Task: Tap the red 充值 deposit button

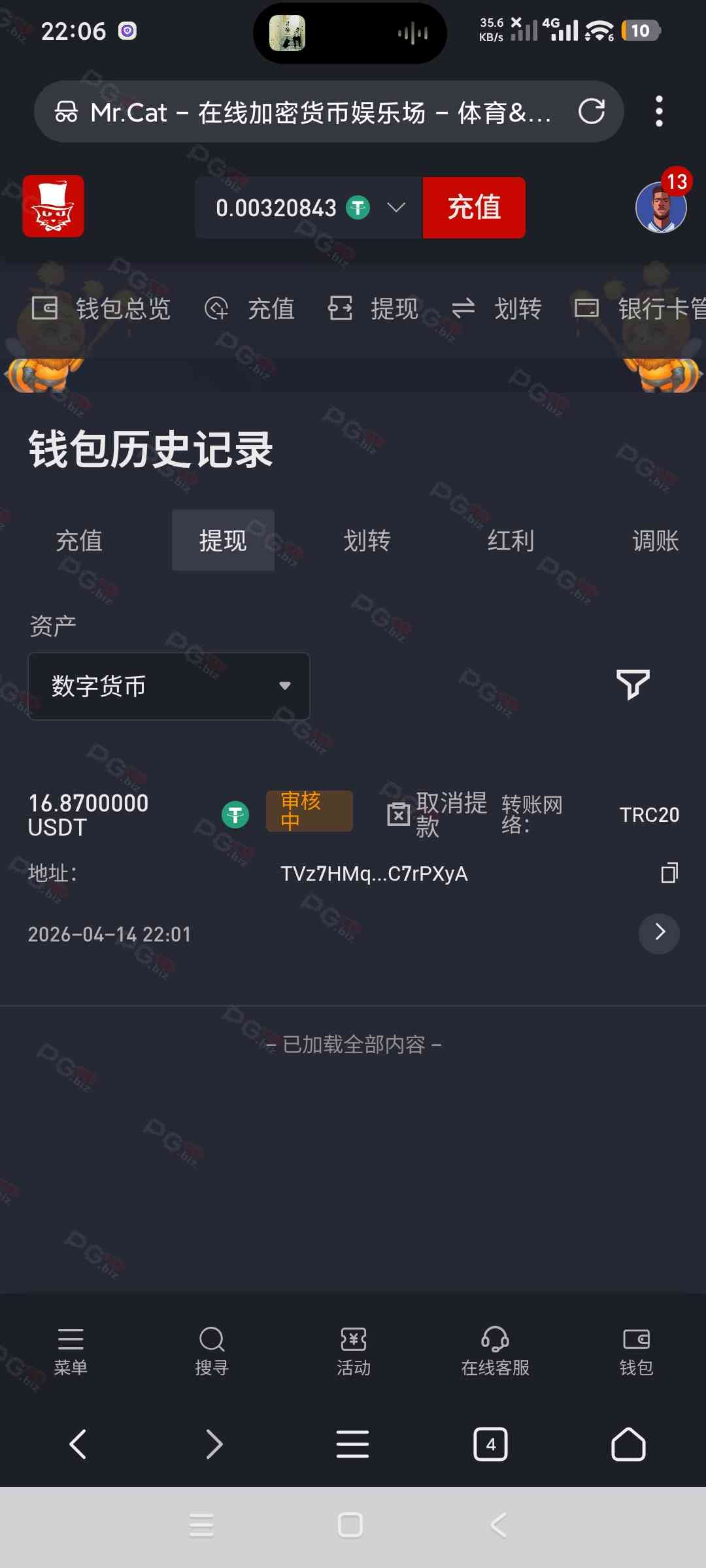Action: pos(474,208)
